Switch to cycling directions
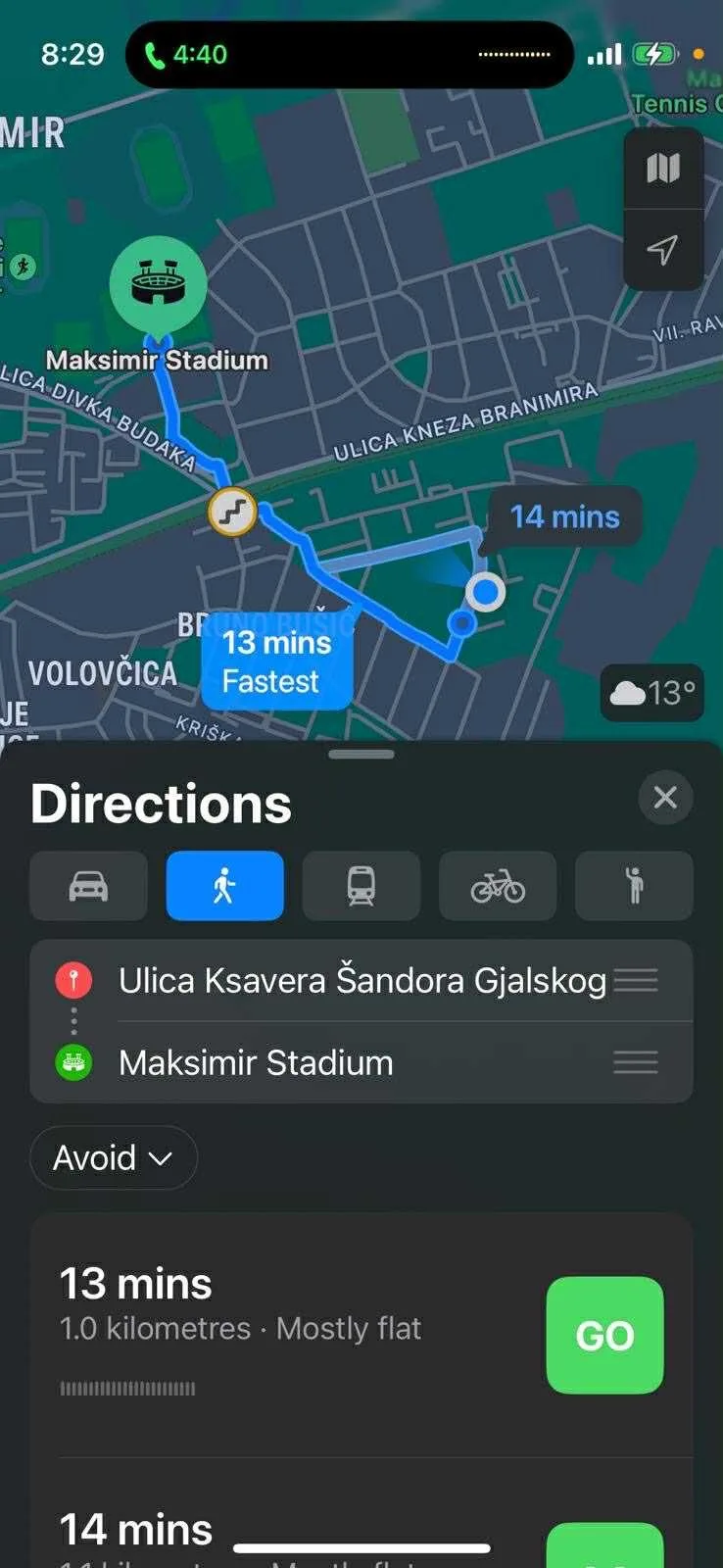Viewport: 723px width, 1568px height. coord(498,886)
